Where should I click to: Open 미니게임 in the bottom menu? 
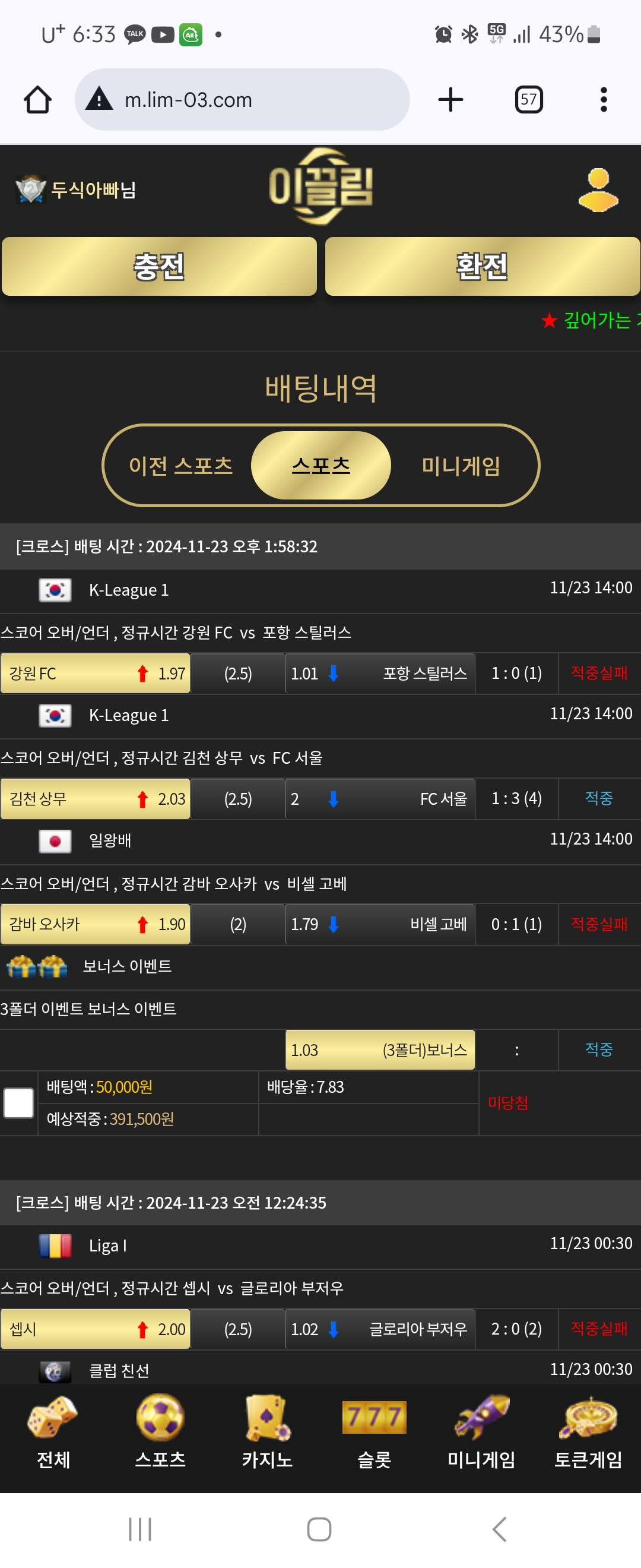tap(481, 1431)
